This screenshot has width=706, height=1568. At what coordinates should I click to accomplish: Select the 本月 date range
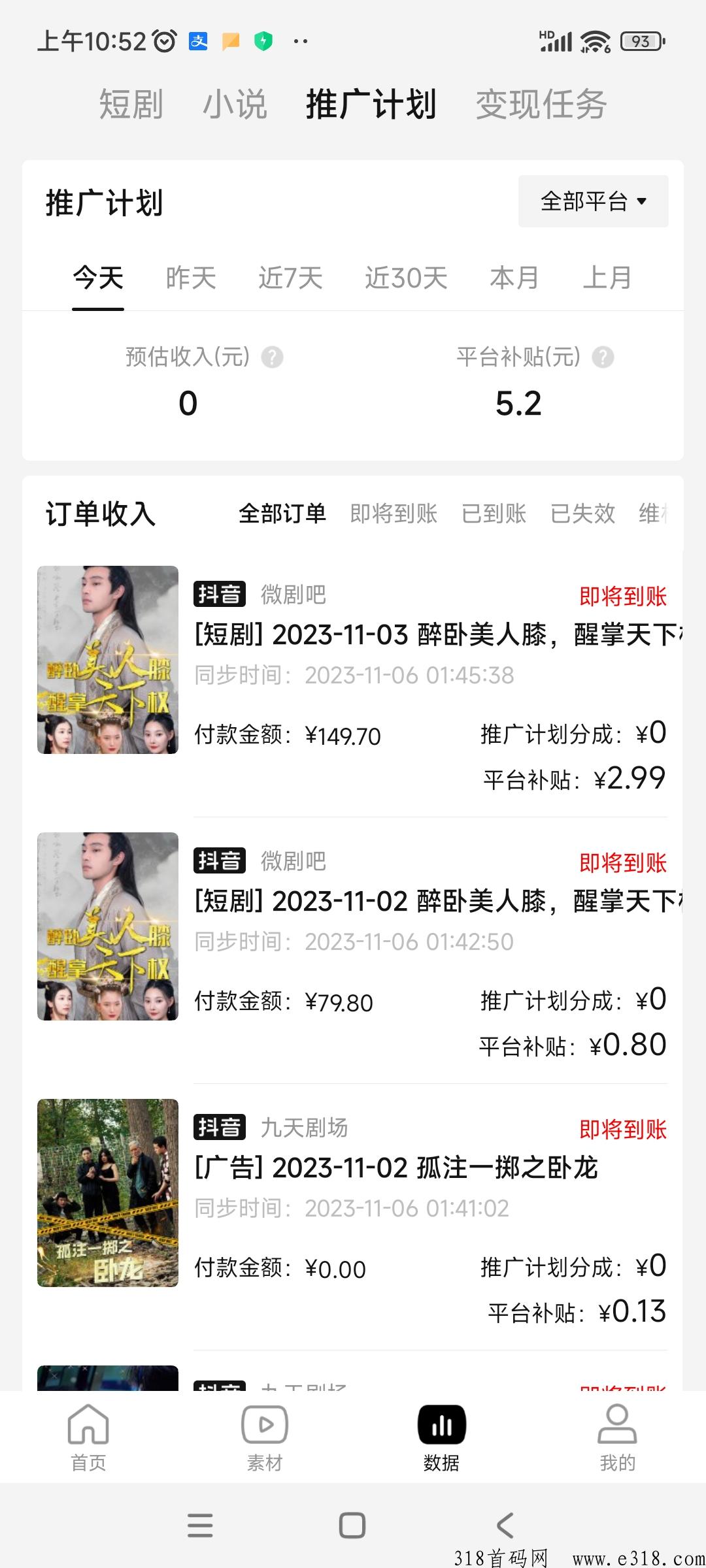pos(514,278)
